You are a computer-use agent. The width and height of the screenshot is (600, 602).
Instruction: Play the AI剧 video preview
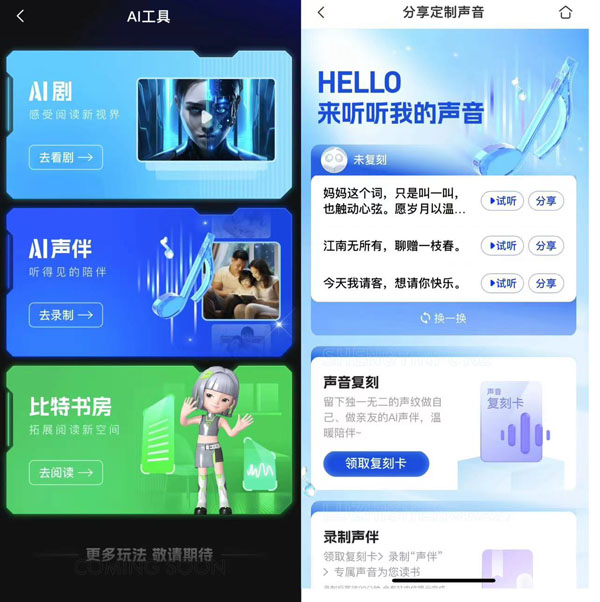point(206,117)
